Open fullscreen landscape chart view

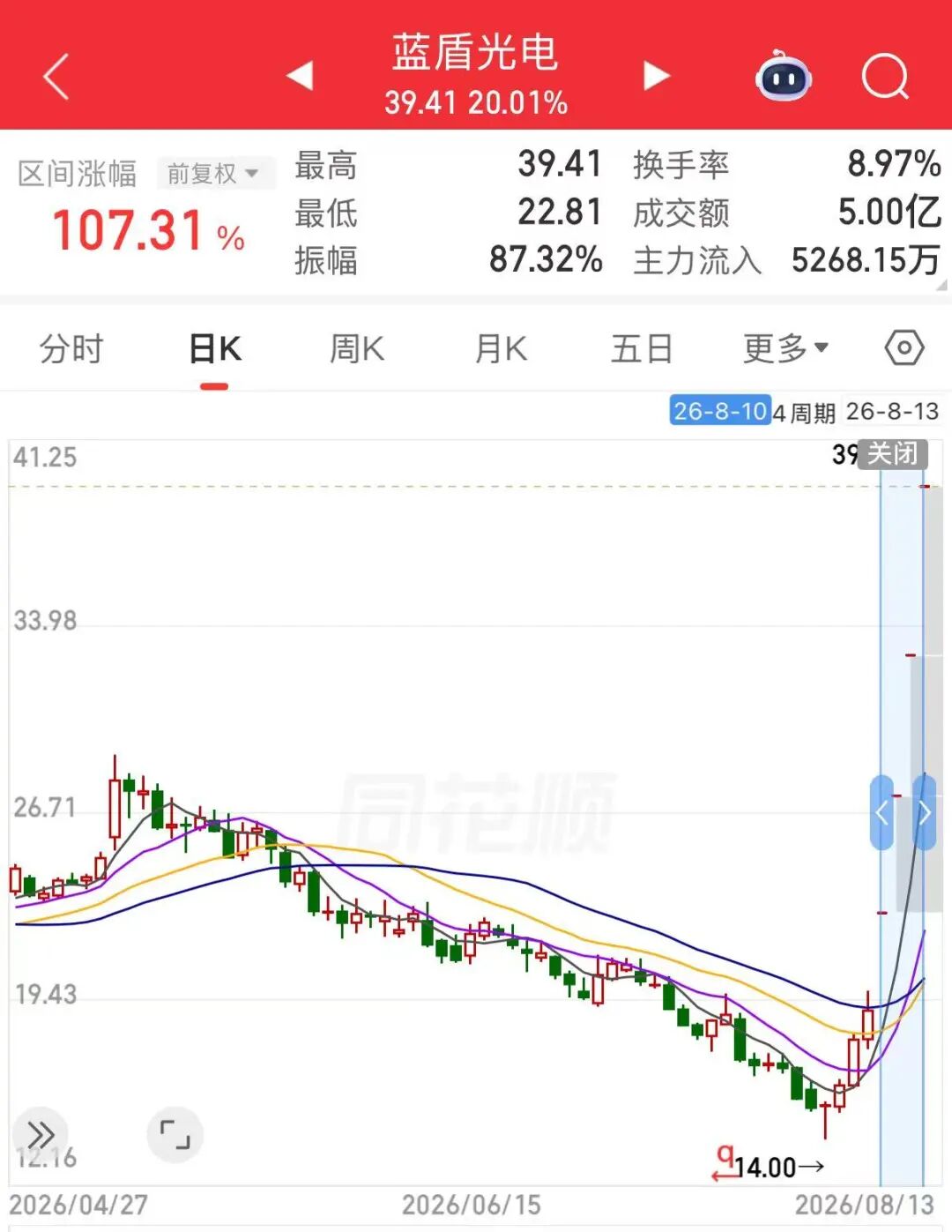[175, 1134]
